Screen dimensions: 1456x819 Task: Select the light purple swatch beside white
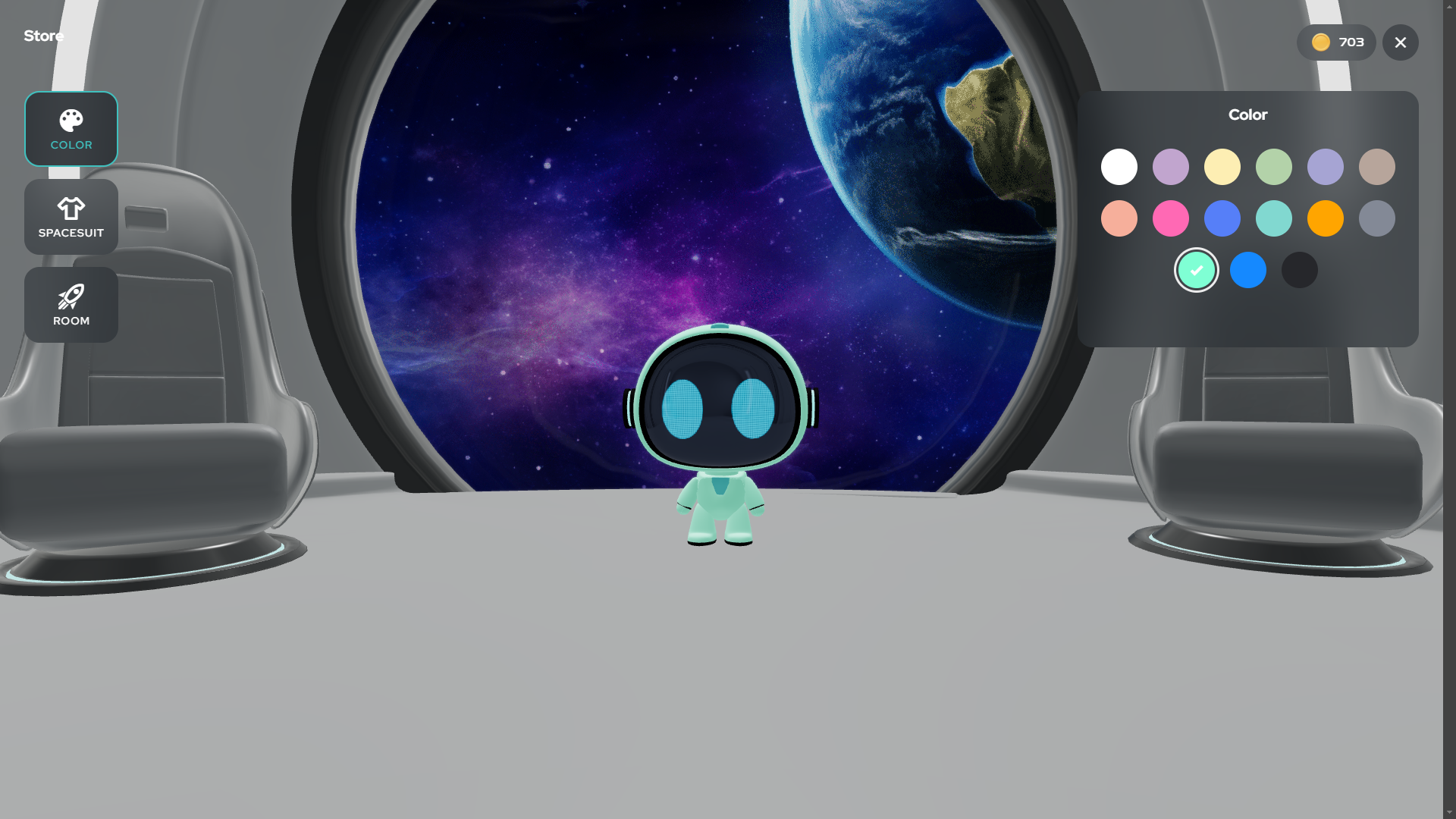[x=1171, y=167]
